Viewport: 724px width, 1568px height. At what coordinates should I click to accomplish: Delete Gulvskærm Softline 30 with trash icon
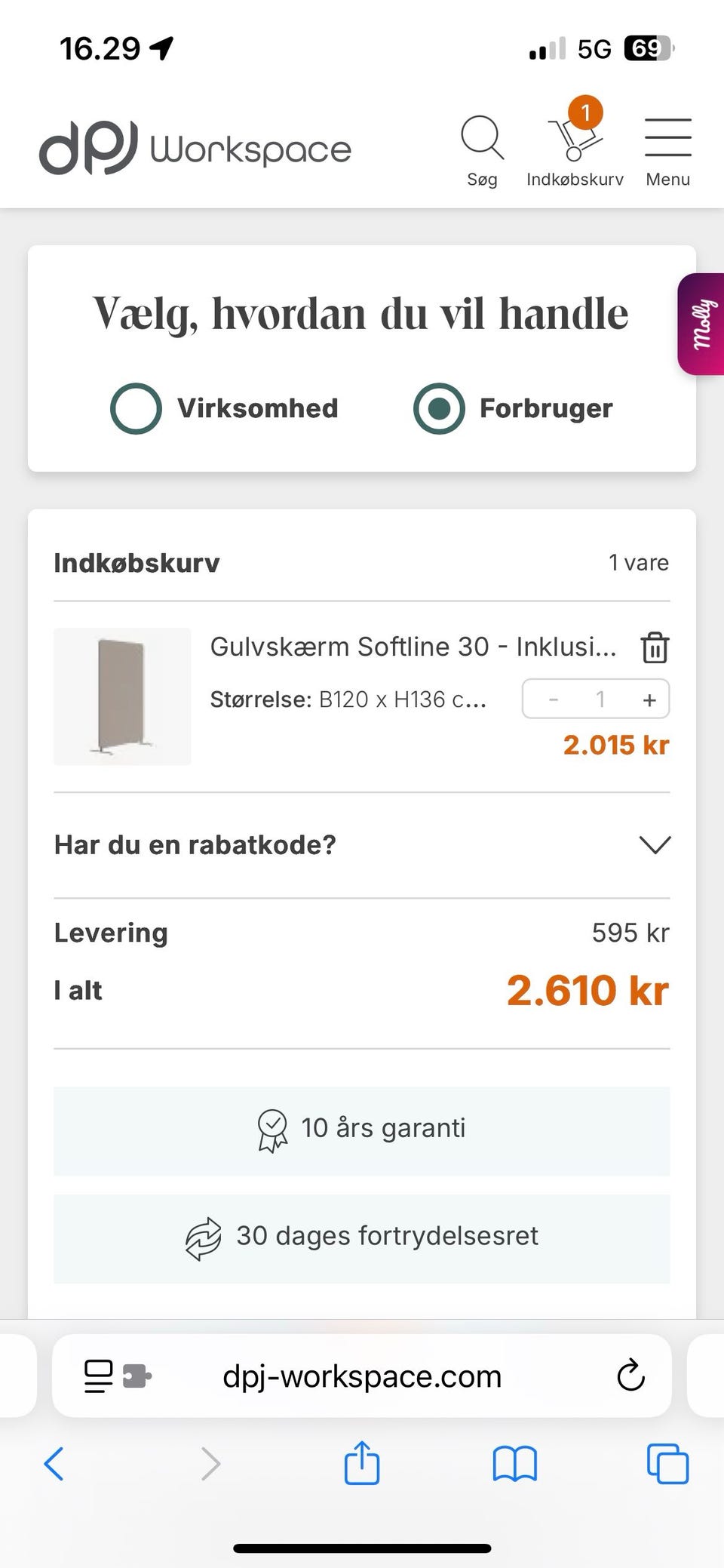pyautogui.click(x=654, y=647)
